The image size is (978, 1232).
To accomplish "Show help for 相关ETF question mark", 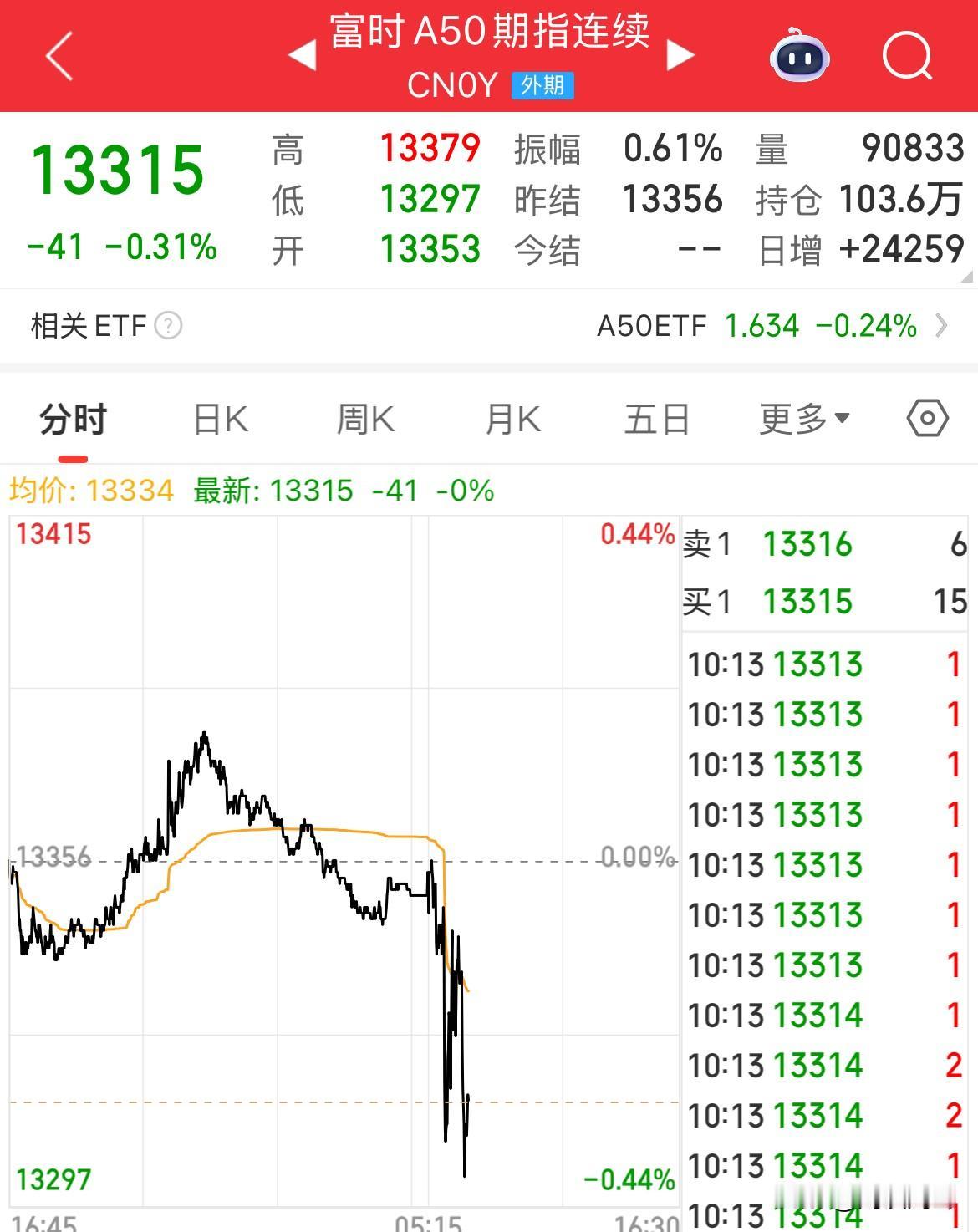I will pyautogui.click(x=169, y=326).
